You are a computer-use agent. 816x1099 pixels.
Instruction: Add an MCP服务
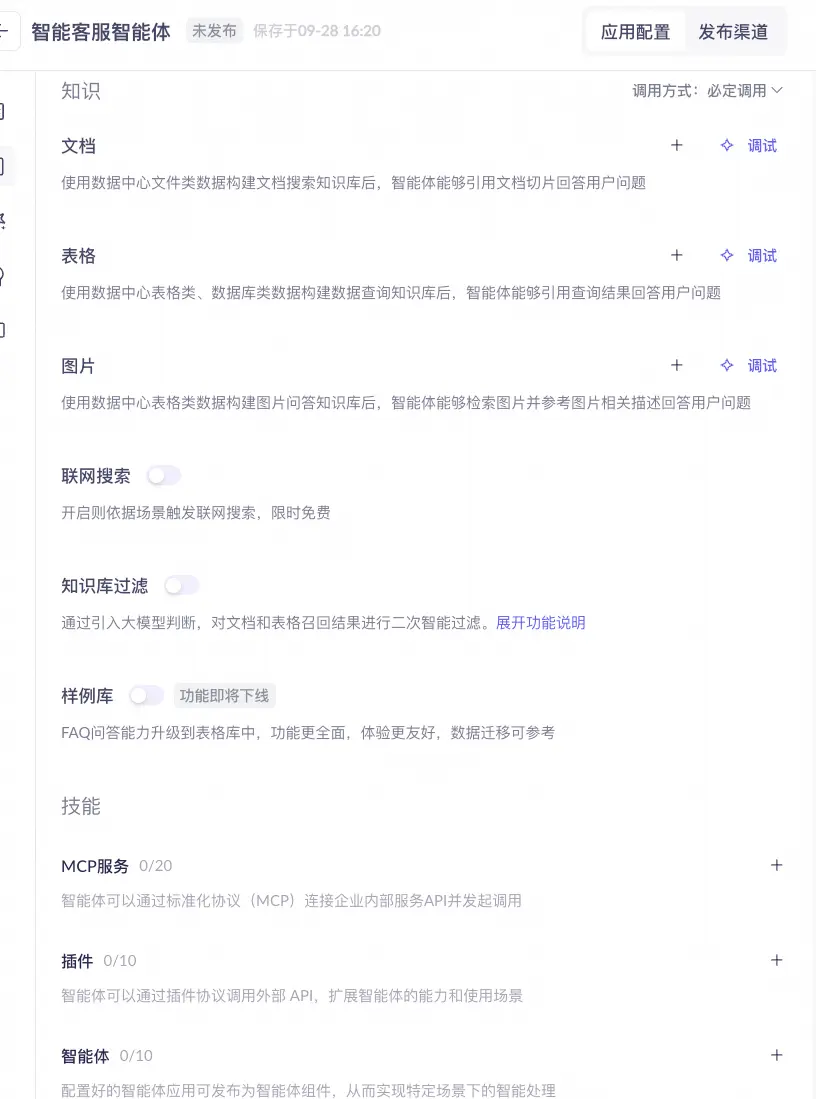click(777, 866)
